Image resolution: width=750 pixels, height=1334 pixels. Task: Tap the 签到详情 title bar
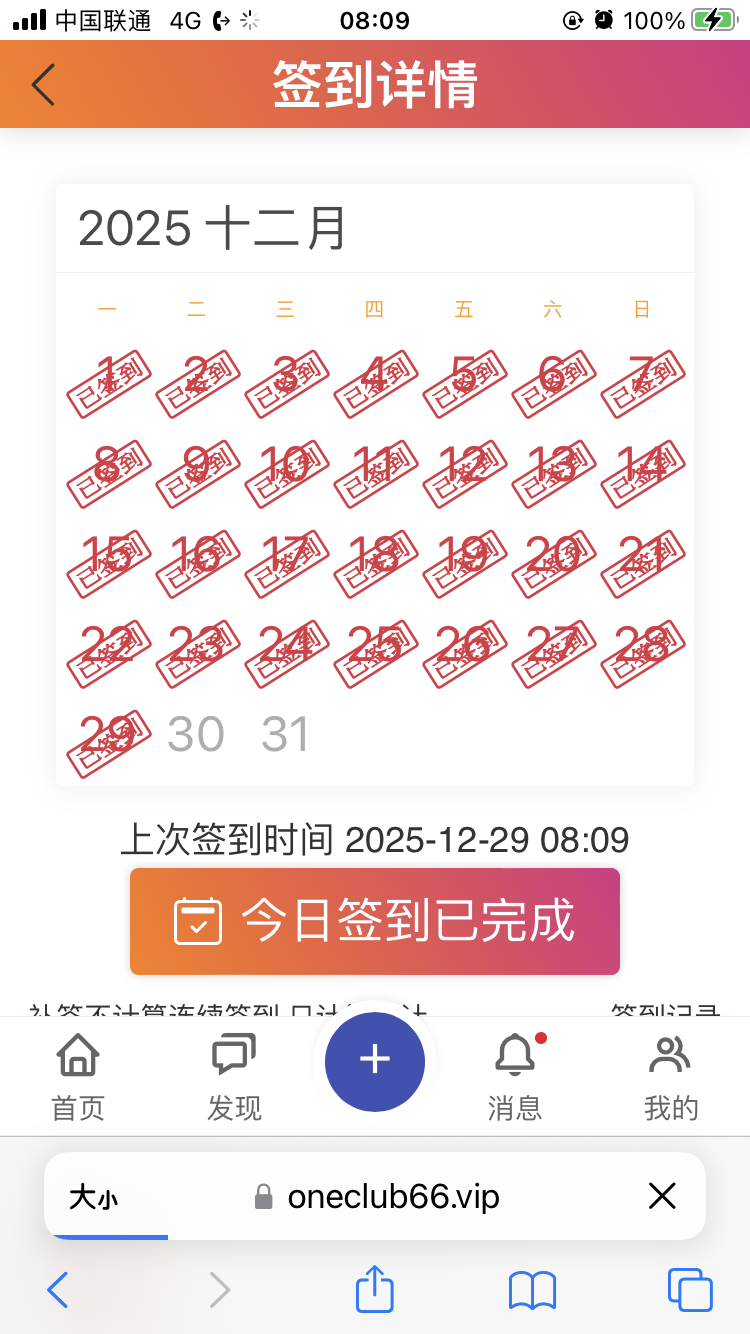click(374, 85)
